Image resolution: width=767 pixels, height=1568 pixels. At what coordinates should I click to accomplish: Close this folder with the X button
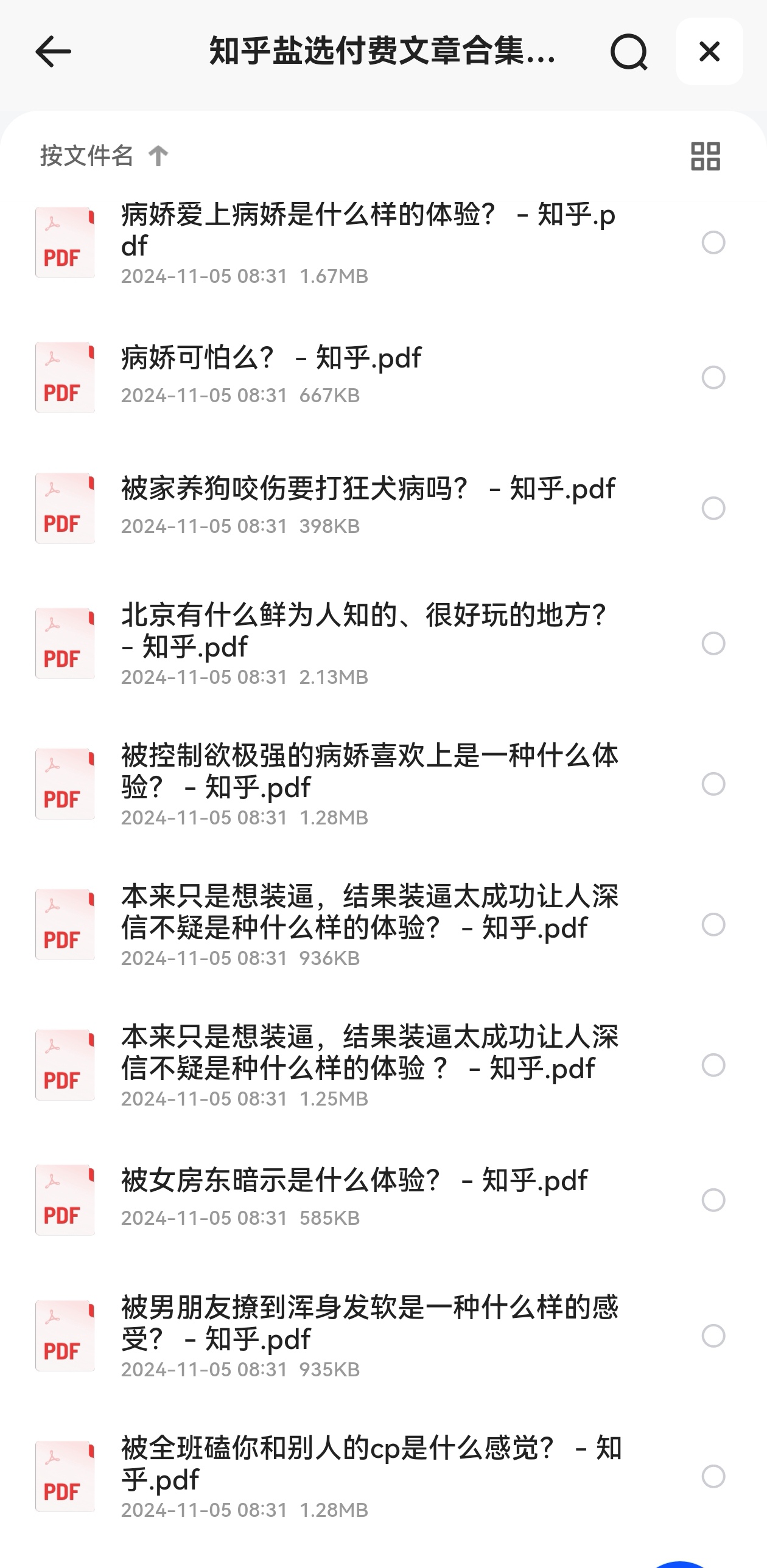(x=709, y=52)
